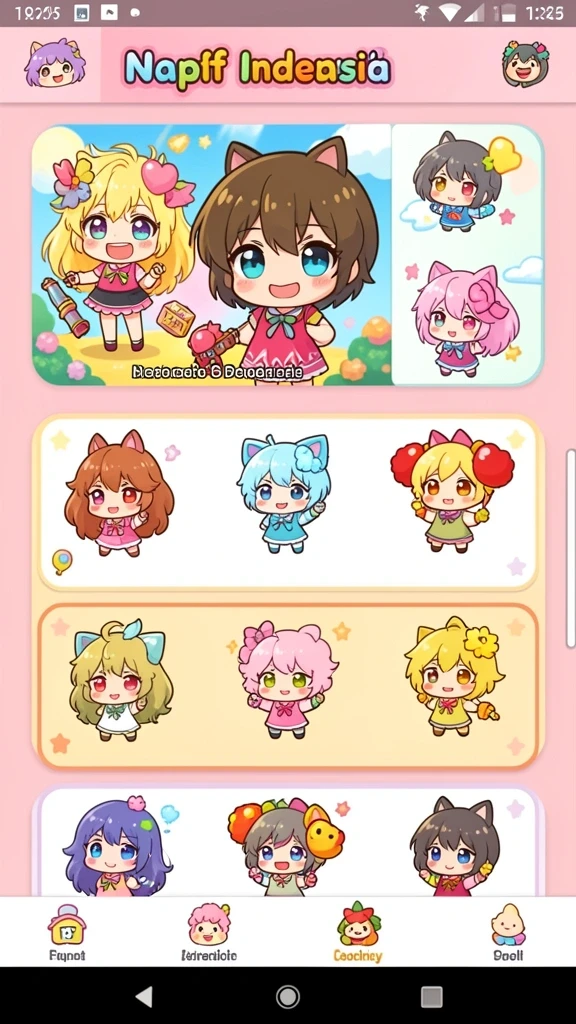
Task: Open the highlighted strawberry character tab
Action: coord(357,933)
